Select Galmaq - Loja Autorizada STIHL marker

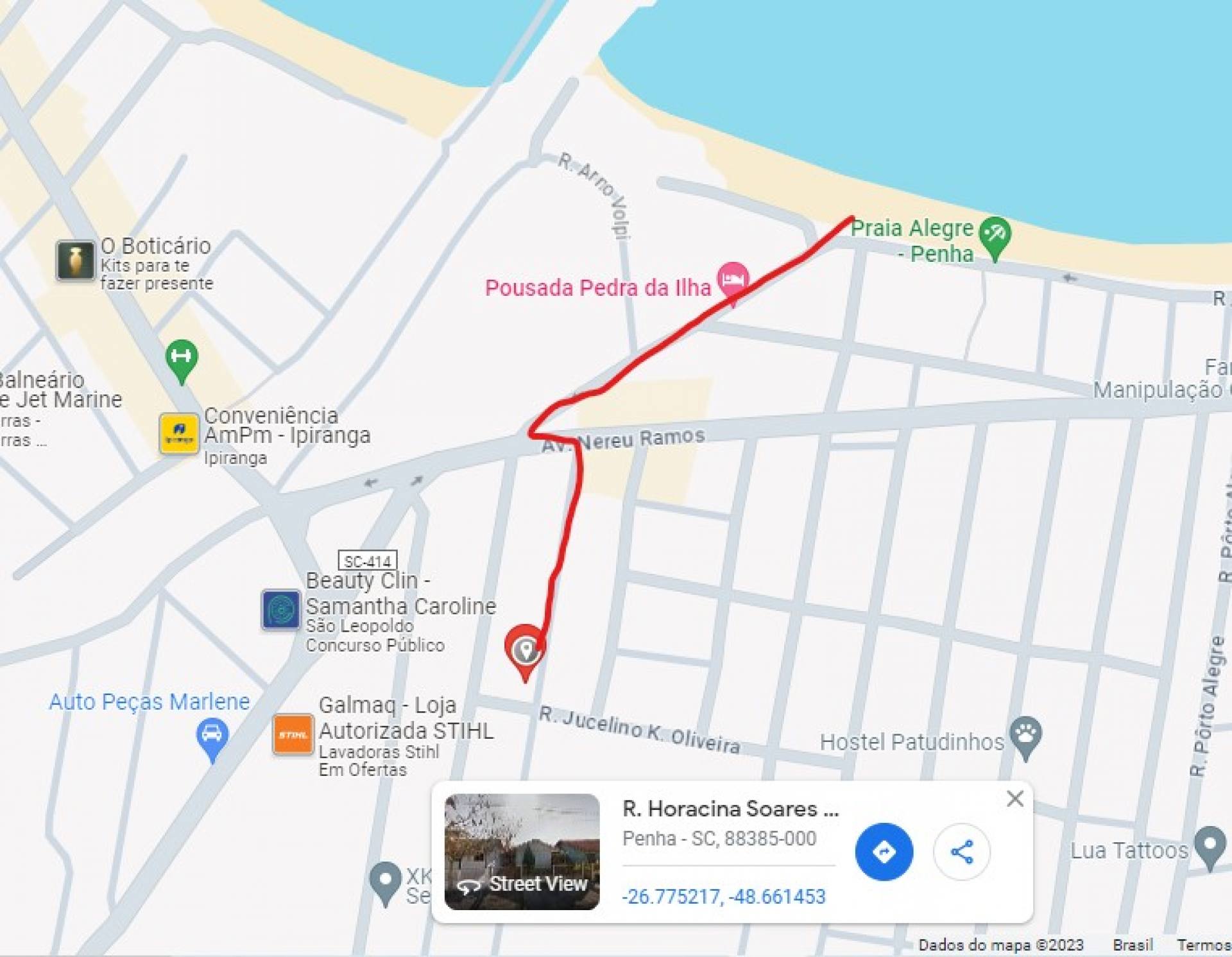(293, 734)
